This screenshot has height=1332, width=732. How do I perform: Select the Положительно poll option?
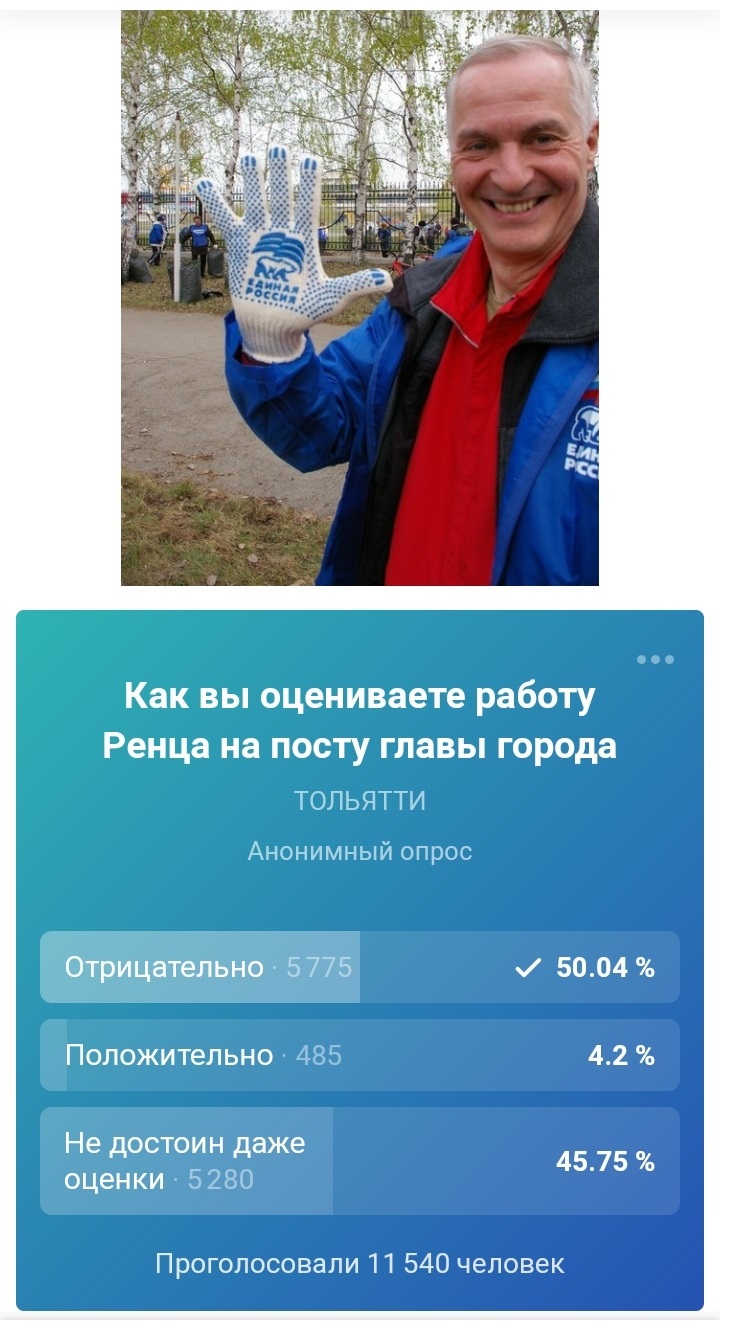click(359, 1055)
